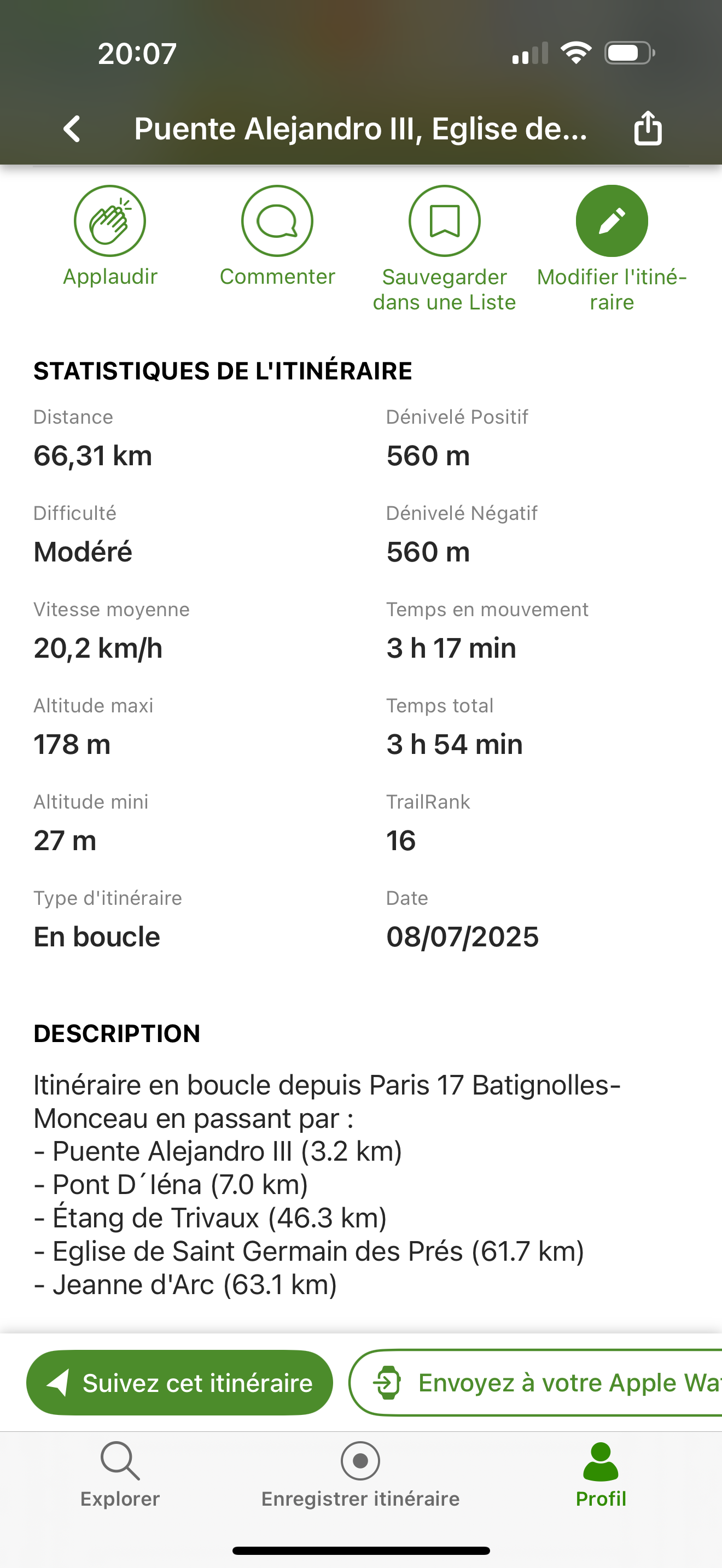722x1568 pixels.
Task: Share this itinerary via the share icon
Action: click(x=648, y=128)
